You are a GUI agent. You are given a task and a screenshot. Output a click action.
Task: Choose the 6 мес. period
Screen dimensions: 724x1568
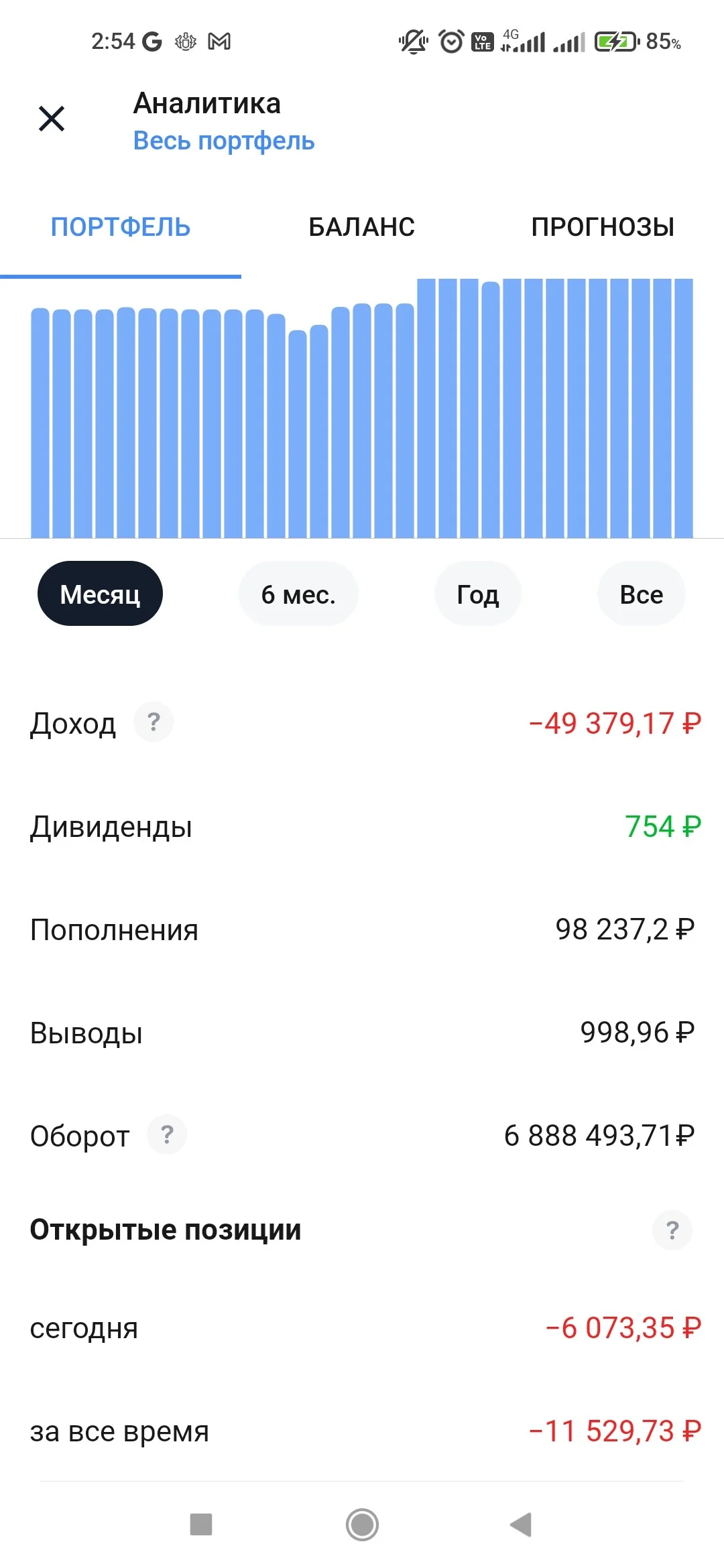(298, 594)
